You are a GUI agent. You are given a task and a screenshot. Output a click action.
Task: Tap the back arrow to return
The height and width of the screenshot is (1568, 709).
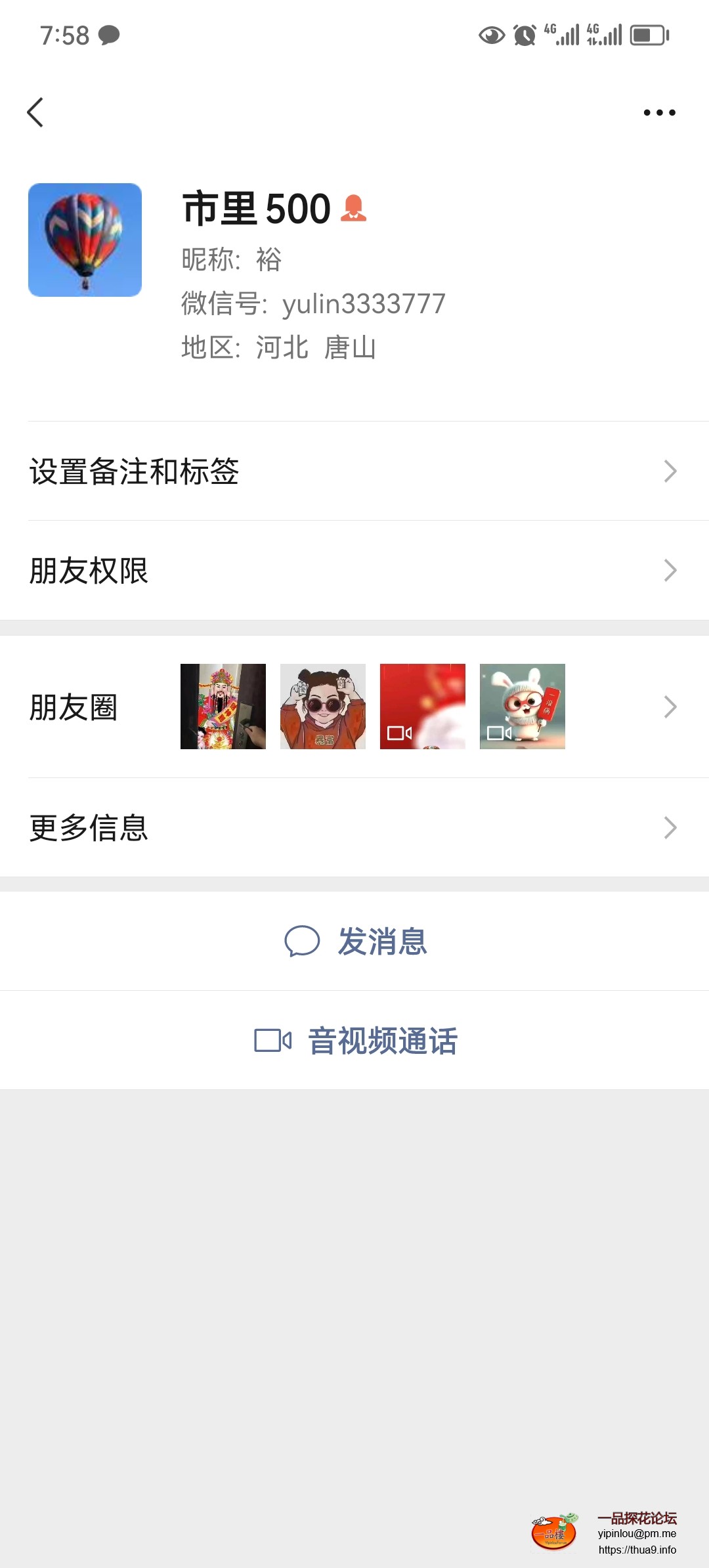click(x=36, y=112)
